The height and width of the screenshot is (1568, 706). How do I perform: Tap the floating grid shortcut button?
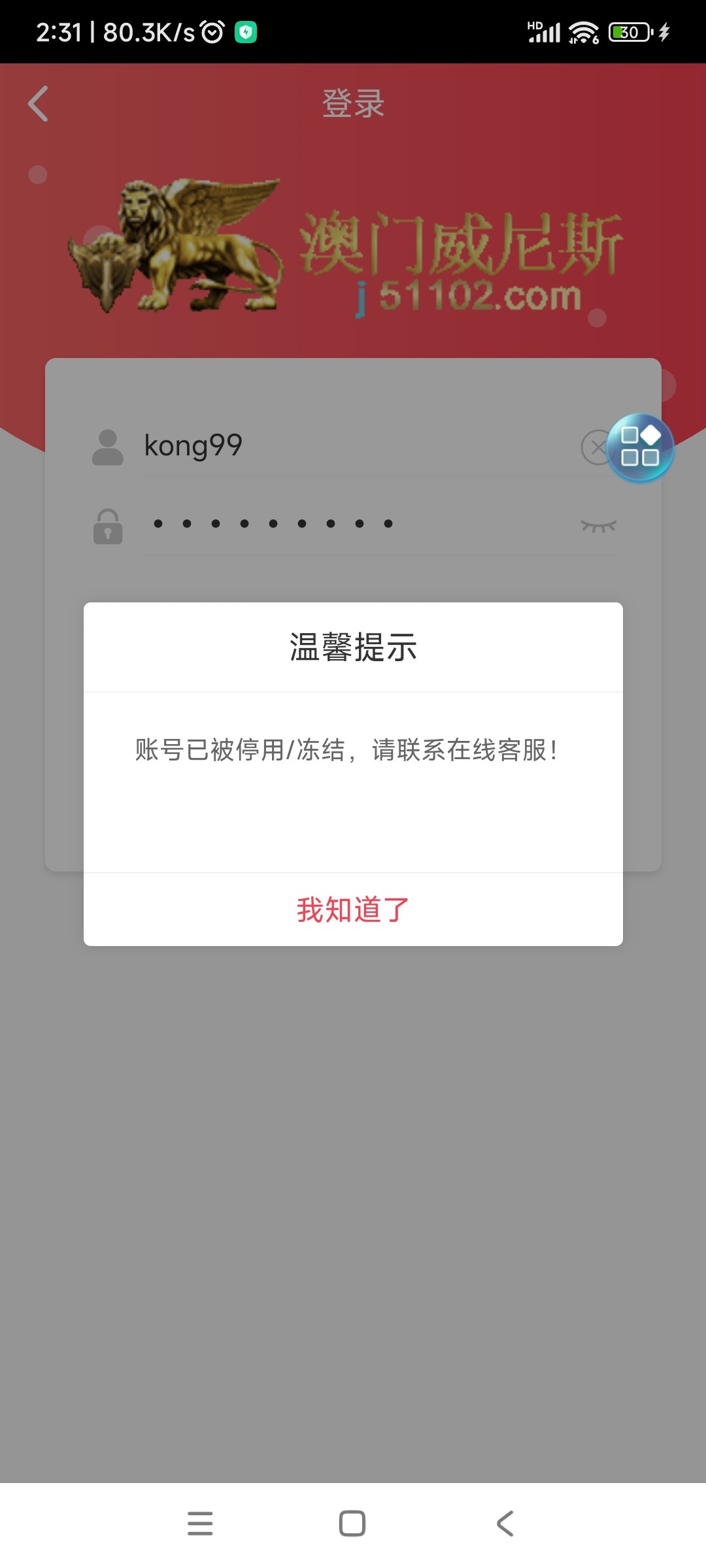coord(640,448)
